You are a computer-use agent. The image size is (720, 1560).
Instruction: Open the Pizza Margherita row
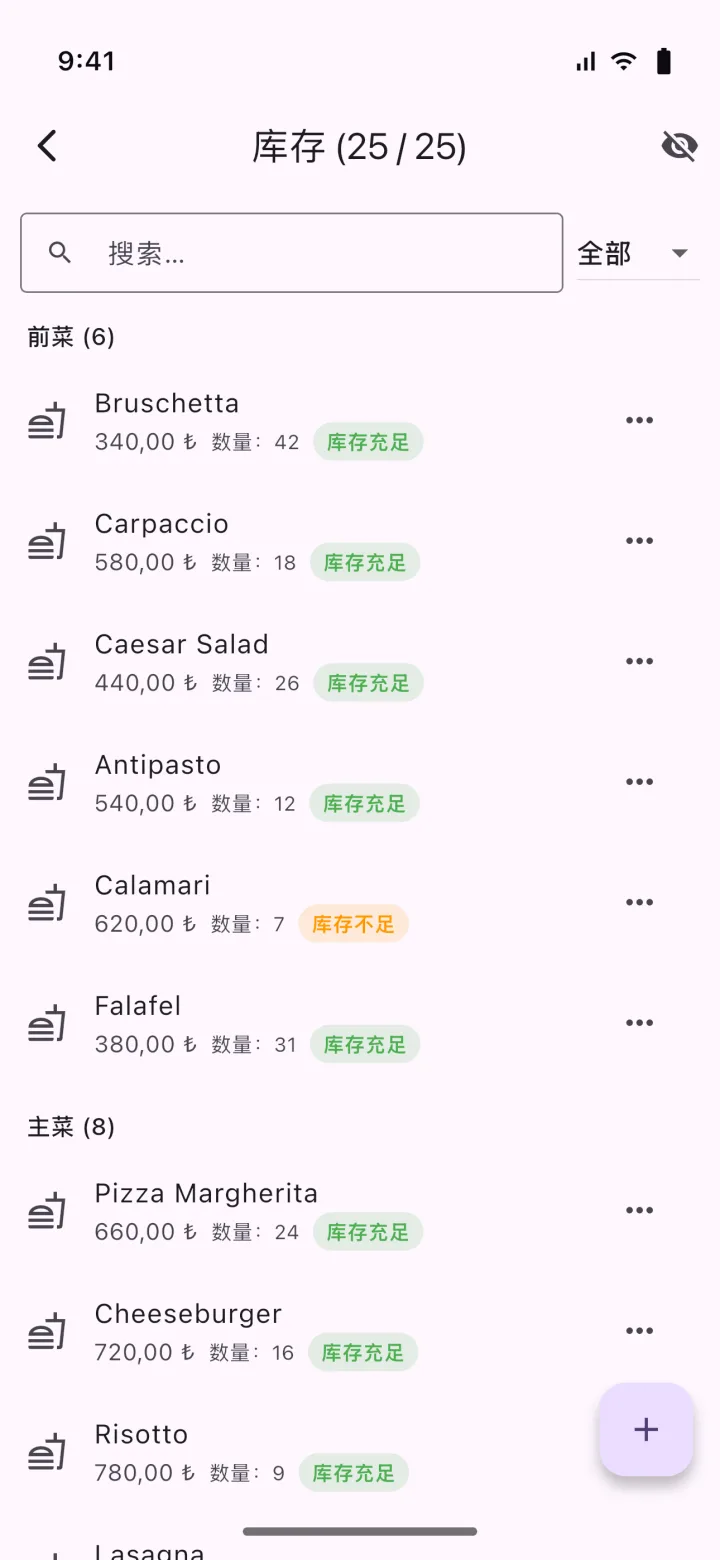coord(360,1211)
